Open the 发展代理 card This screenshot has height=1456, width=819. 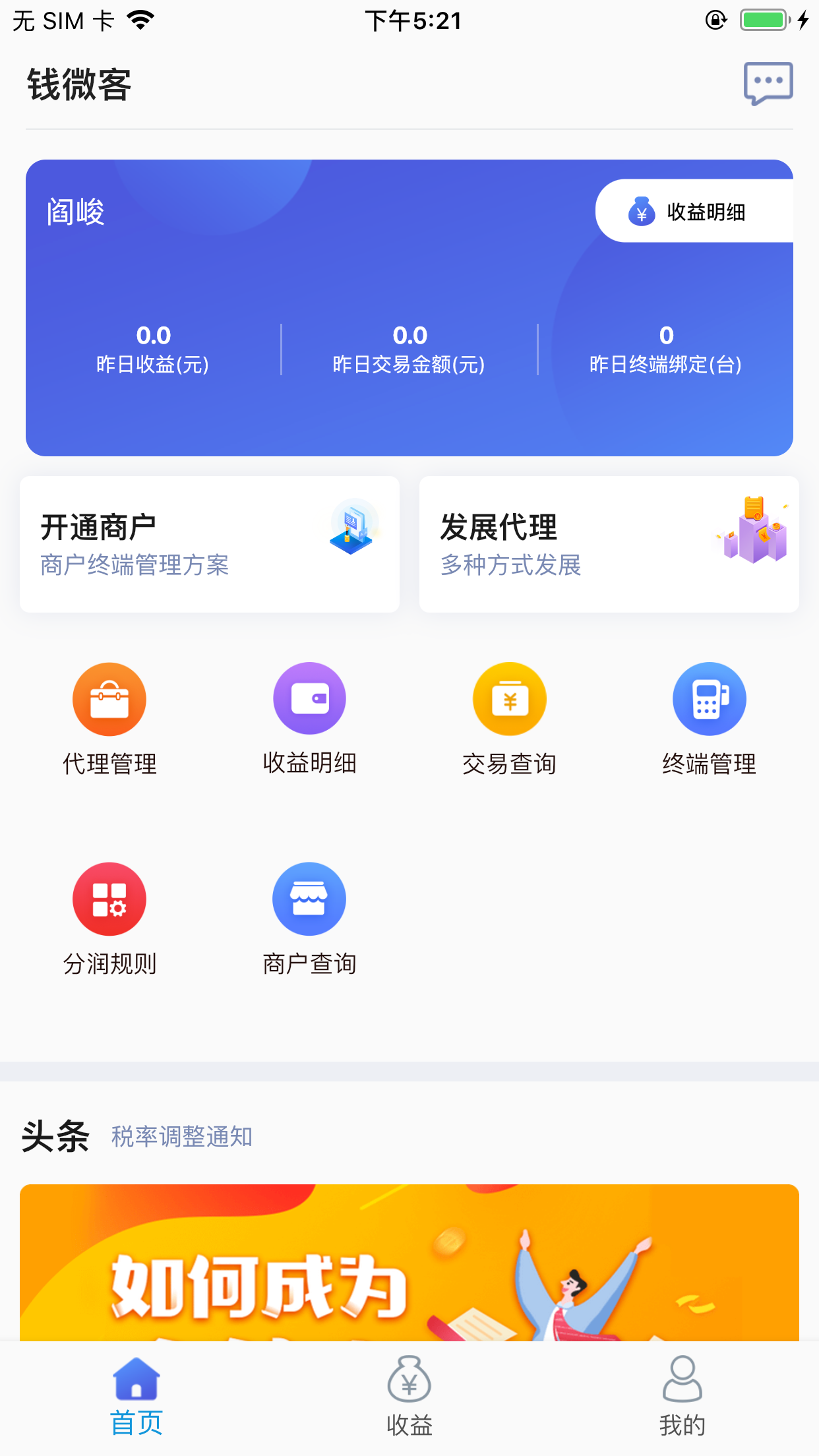pyautogui.click(x=609, y=544)
